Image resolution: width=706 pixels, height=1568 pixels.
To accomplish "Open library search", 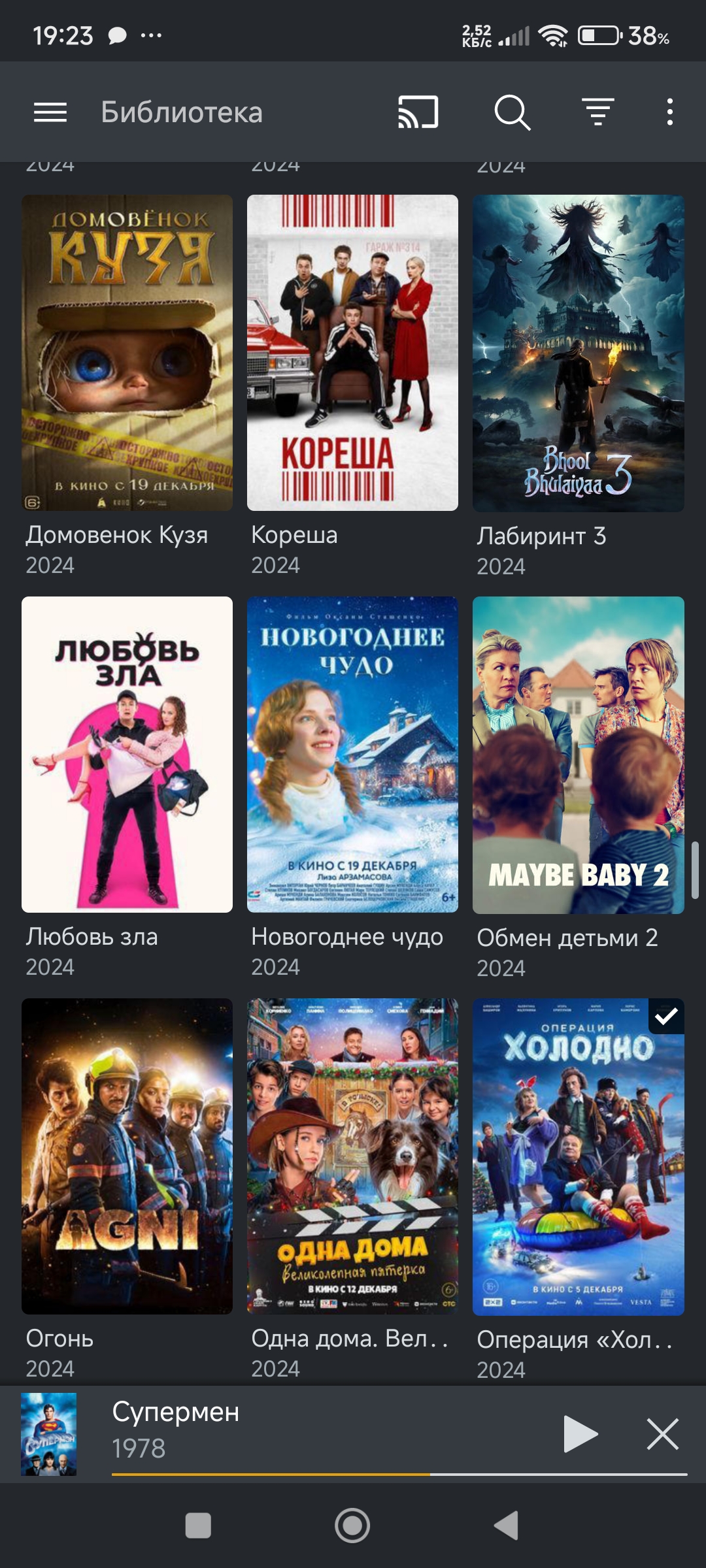I will coord(512,112).
